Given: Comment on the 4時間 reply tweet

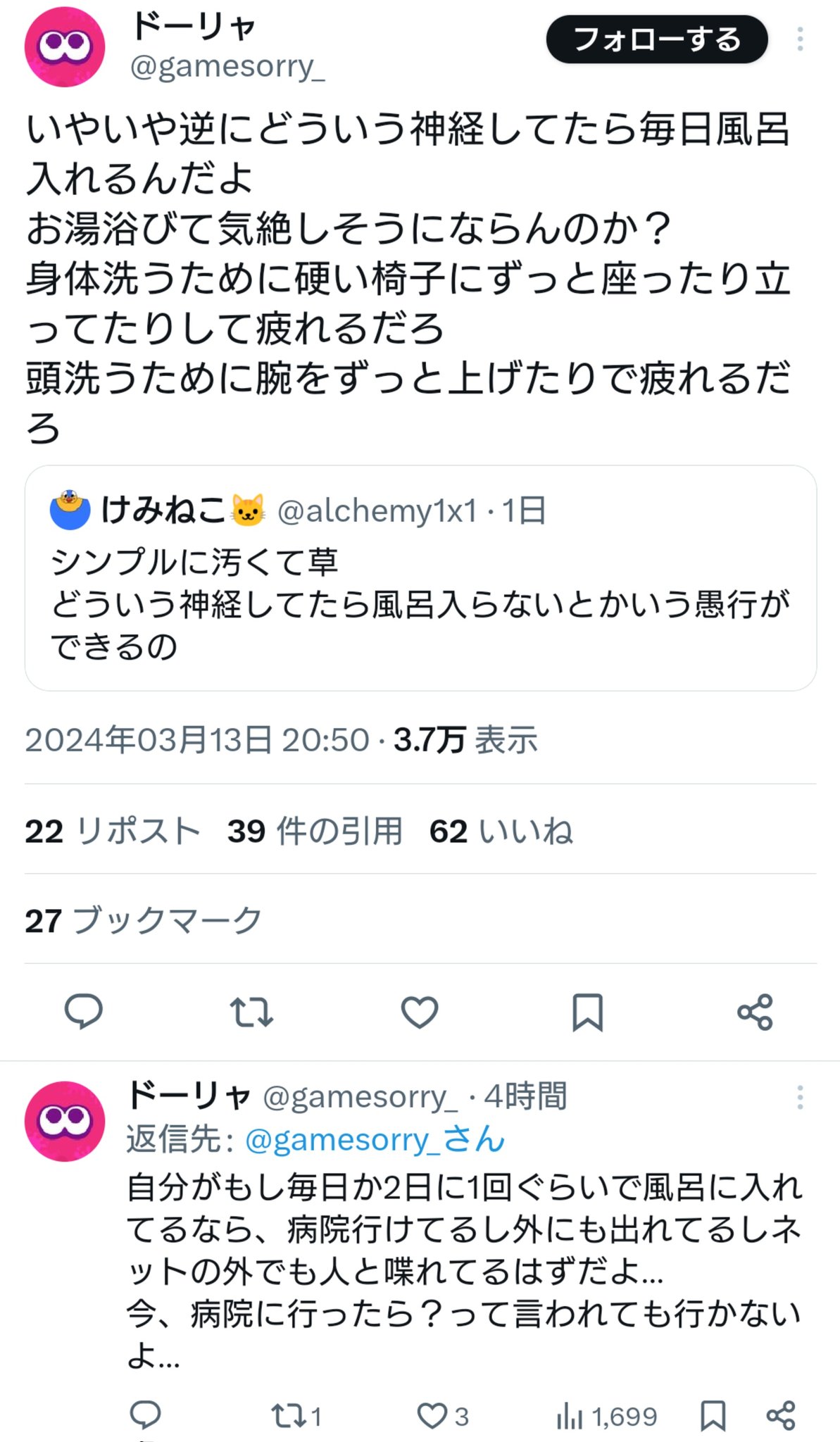Looking at the screenshot, I should click(x=146, y=1415).
